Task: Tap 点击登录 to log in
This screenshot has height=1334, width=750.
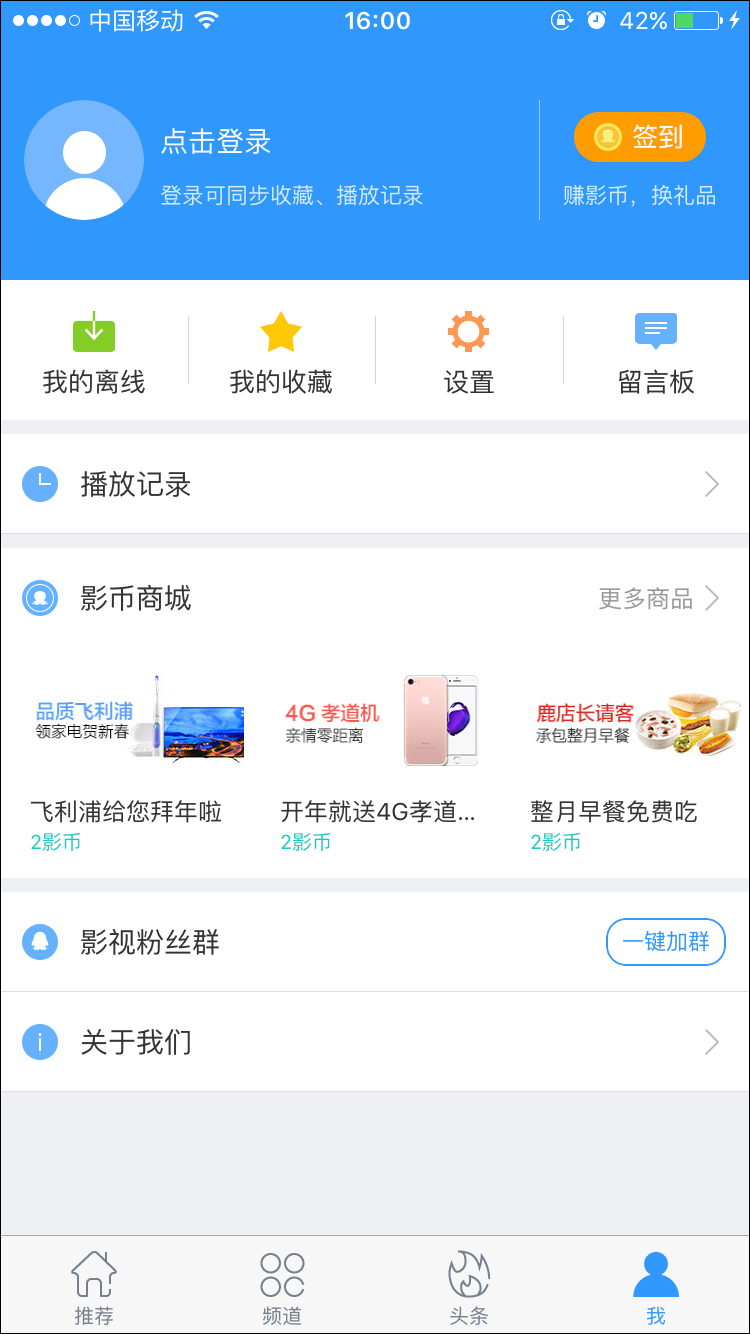Action: (216, 142)
